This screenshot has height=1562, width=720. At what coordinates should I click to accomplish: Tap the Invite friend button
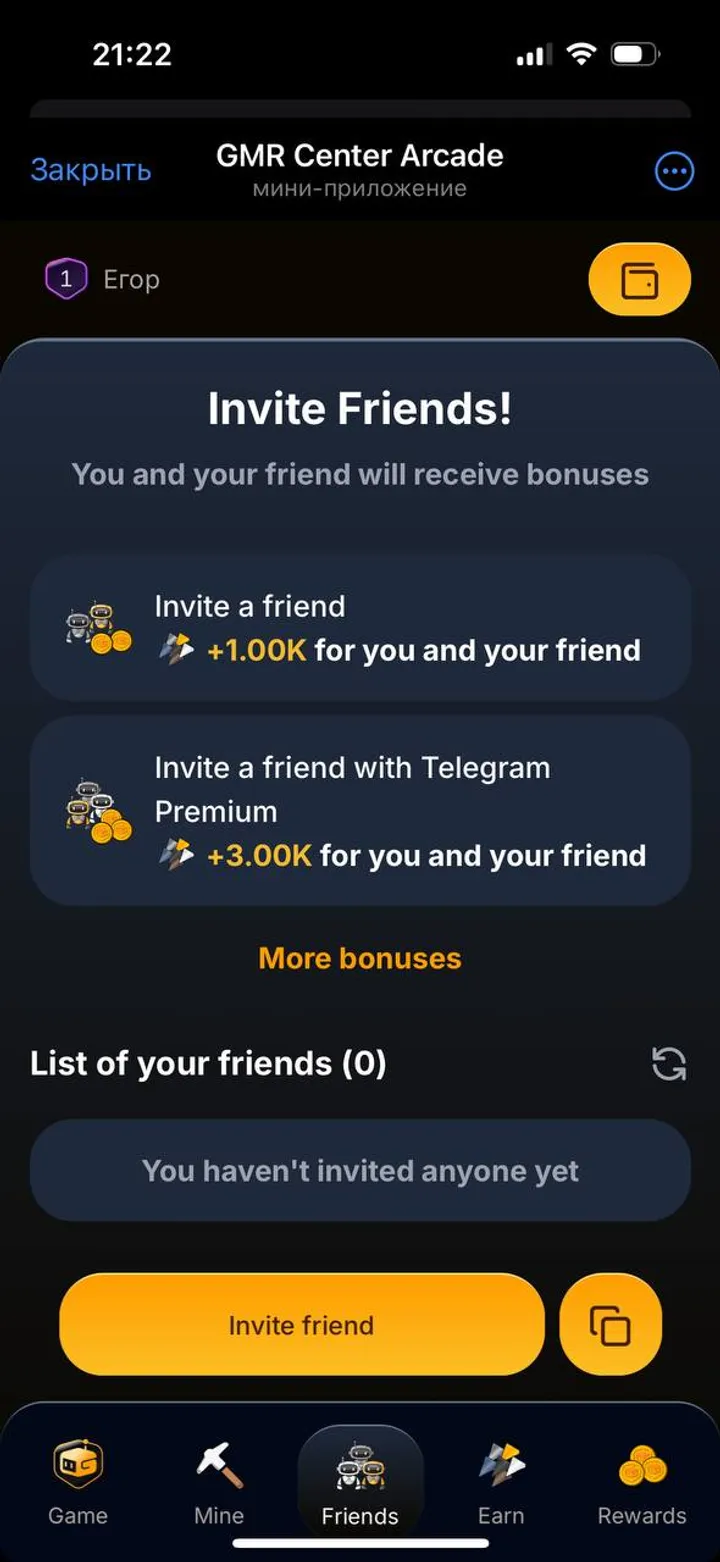click(301, 1325)
